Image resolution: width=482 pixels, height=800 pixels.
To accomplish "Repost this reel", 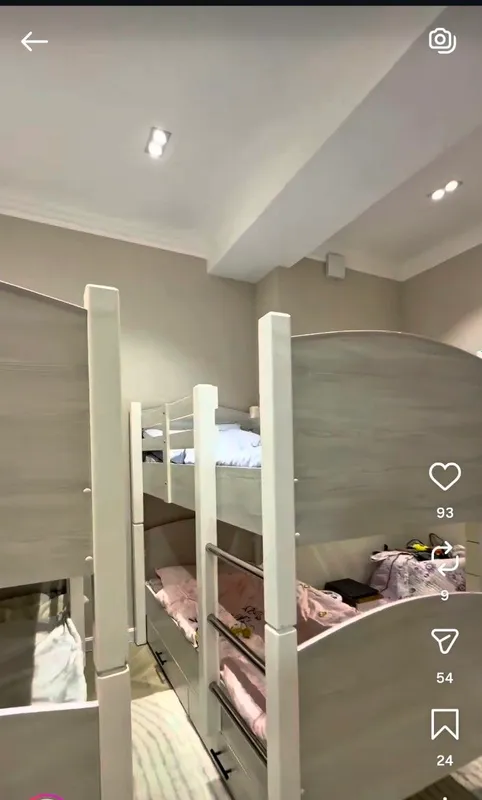I will pyautogui.click(x=445, y=559).
